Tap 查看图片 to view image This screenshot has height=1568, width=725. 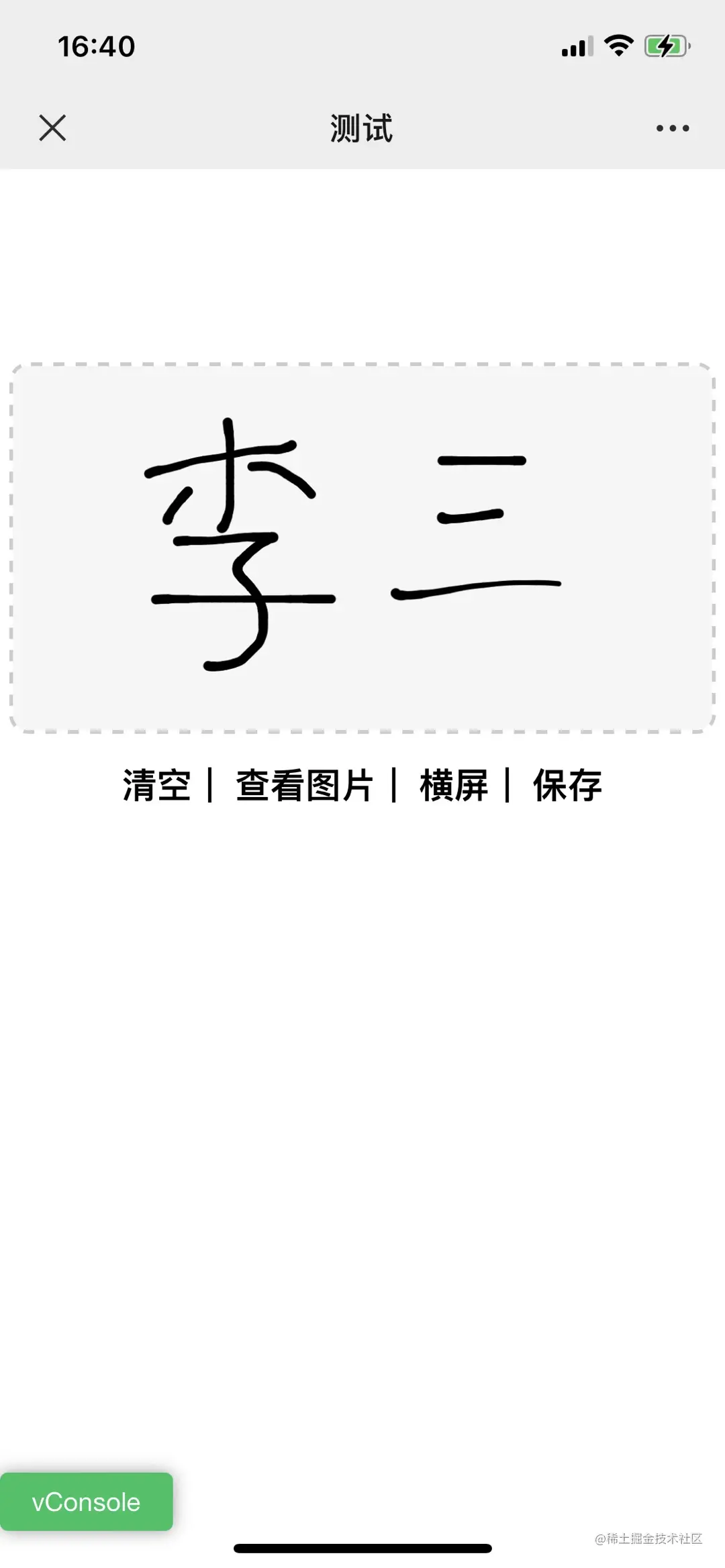(304, 785)
